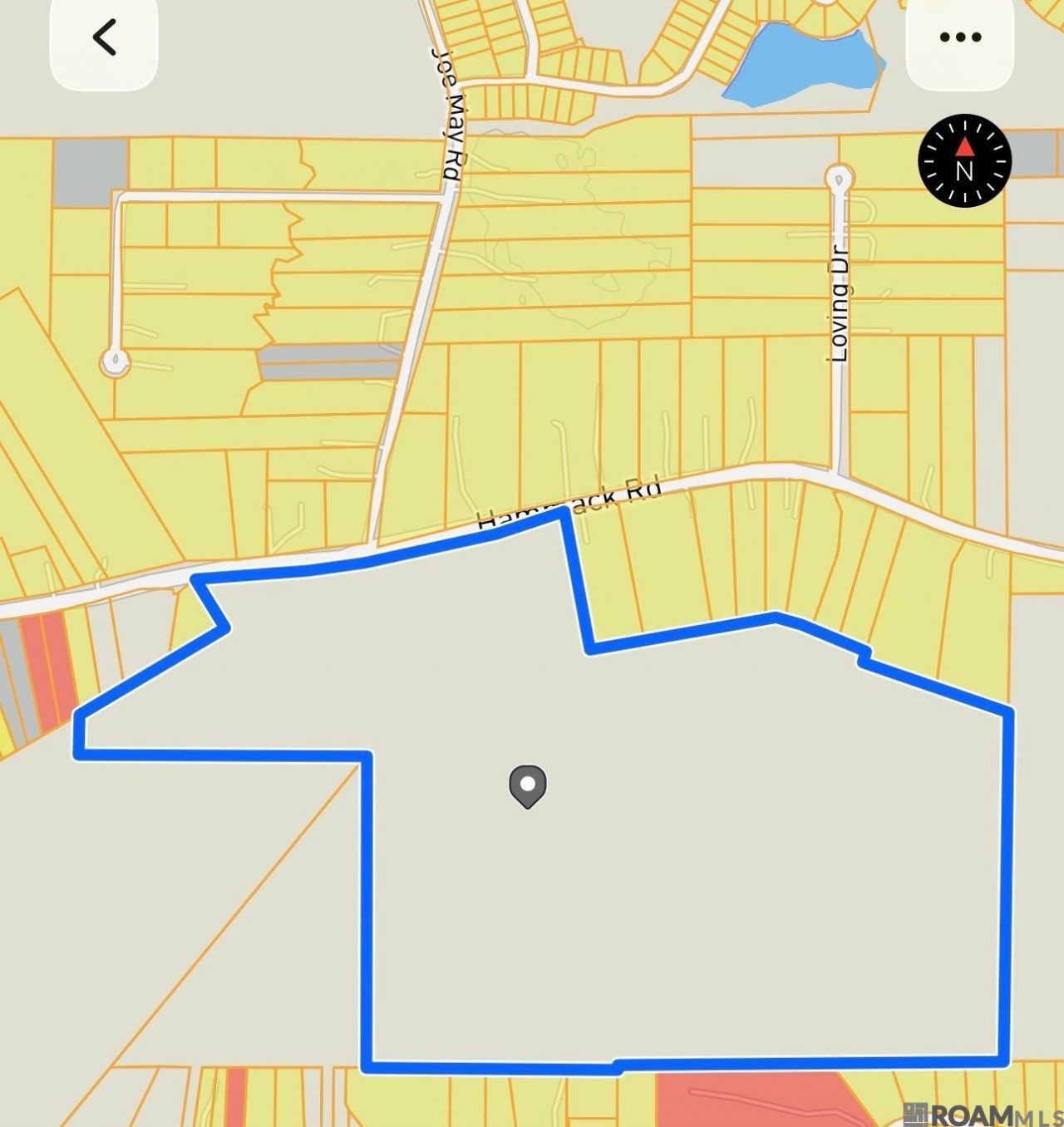Open the three-dot more options menu
The image size is (1064, 1127).
click(960, 39)
